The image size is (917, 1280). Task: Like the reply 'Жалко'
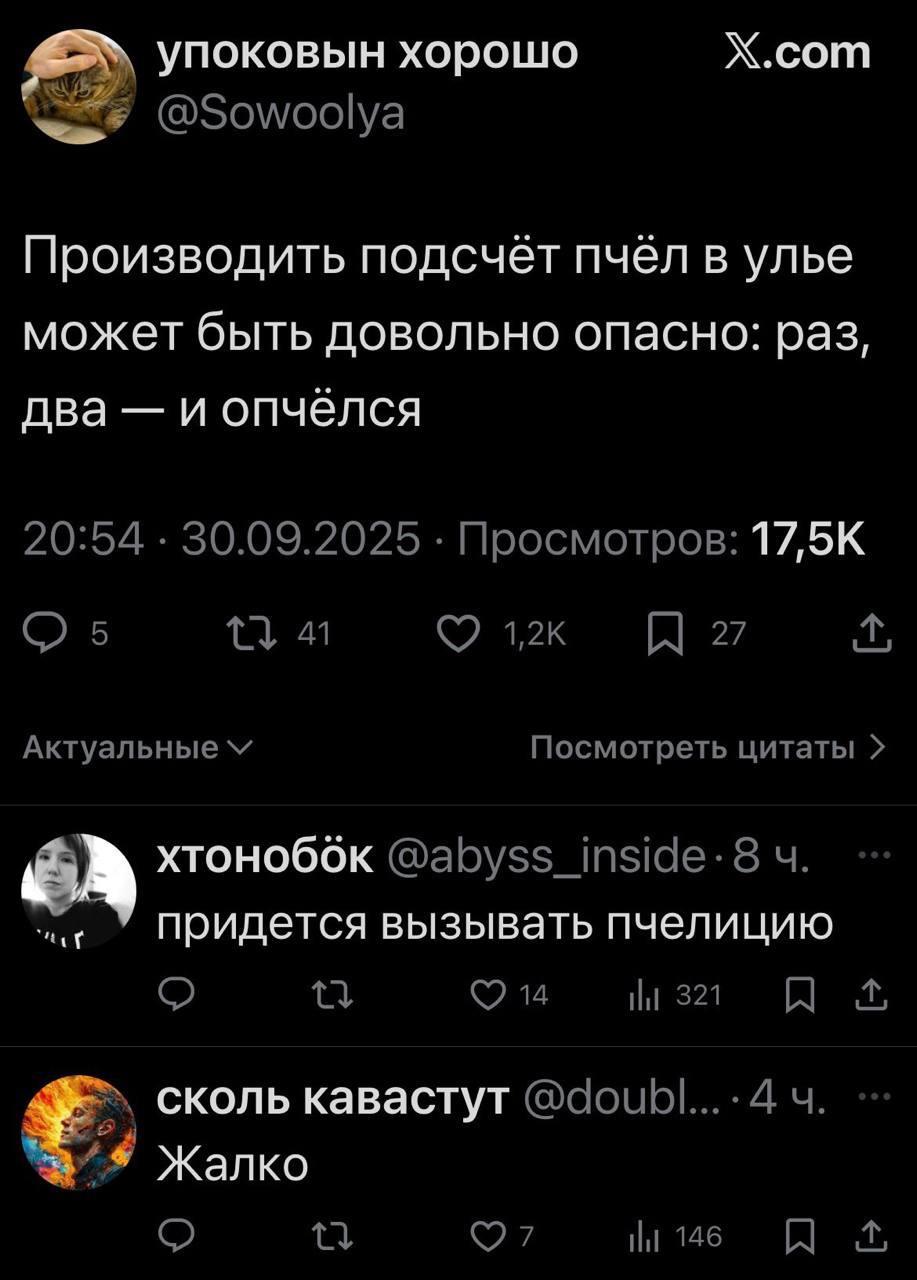point(487,1238)
